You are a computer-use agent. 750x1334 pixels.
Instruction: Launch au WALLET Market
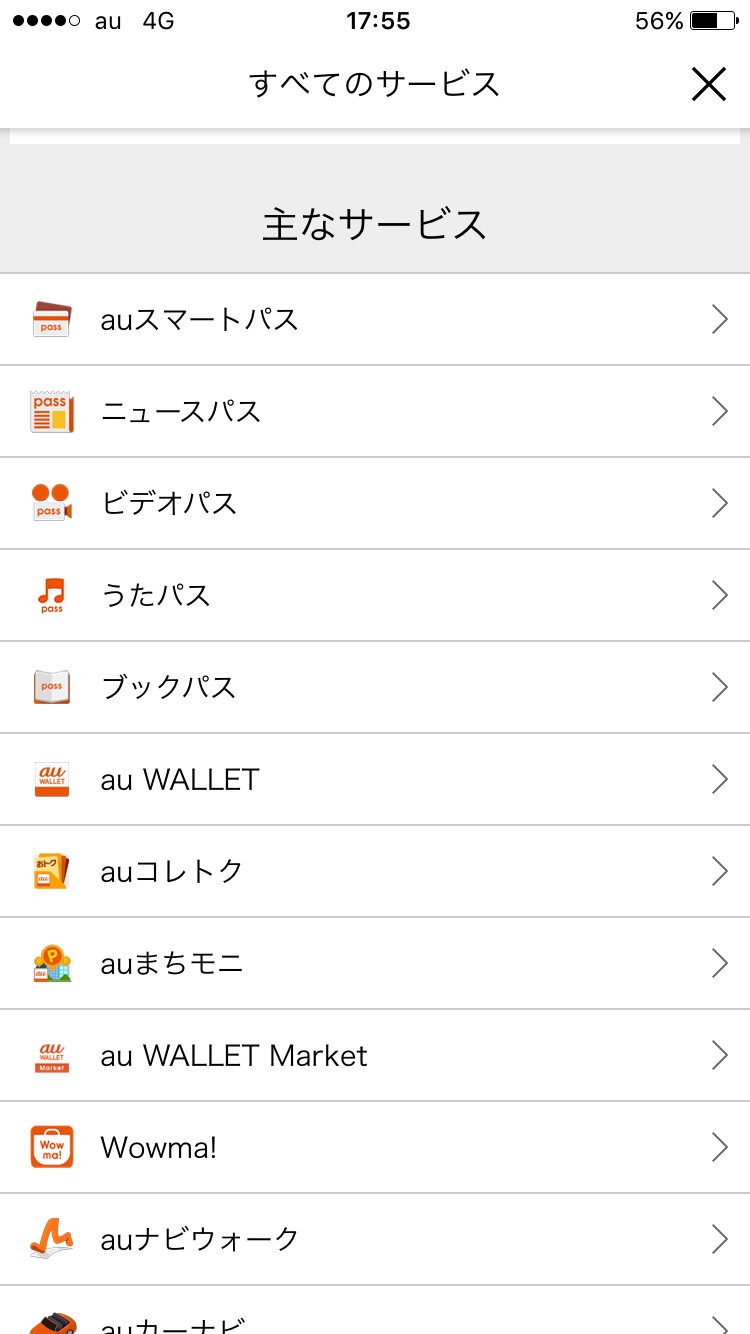click(375, 1056)
